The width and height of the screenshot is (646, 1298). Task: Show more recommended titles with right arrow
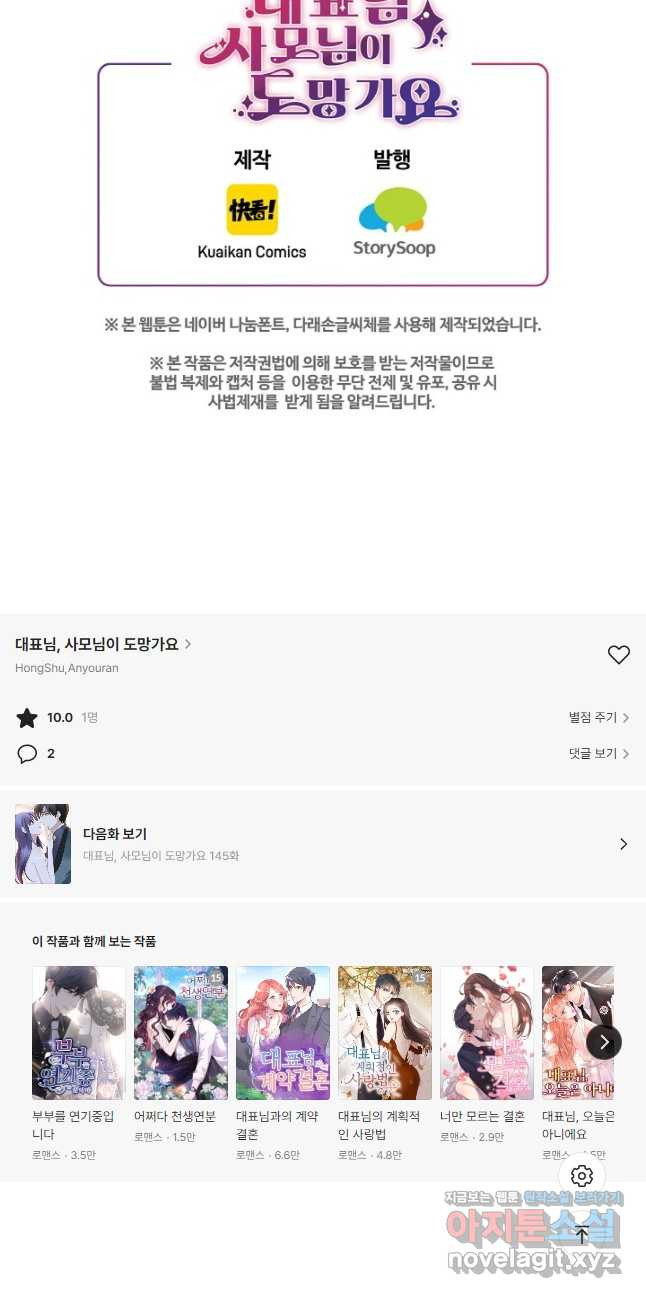pos(603,1042)
